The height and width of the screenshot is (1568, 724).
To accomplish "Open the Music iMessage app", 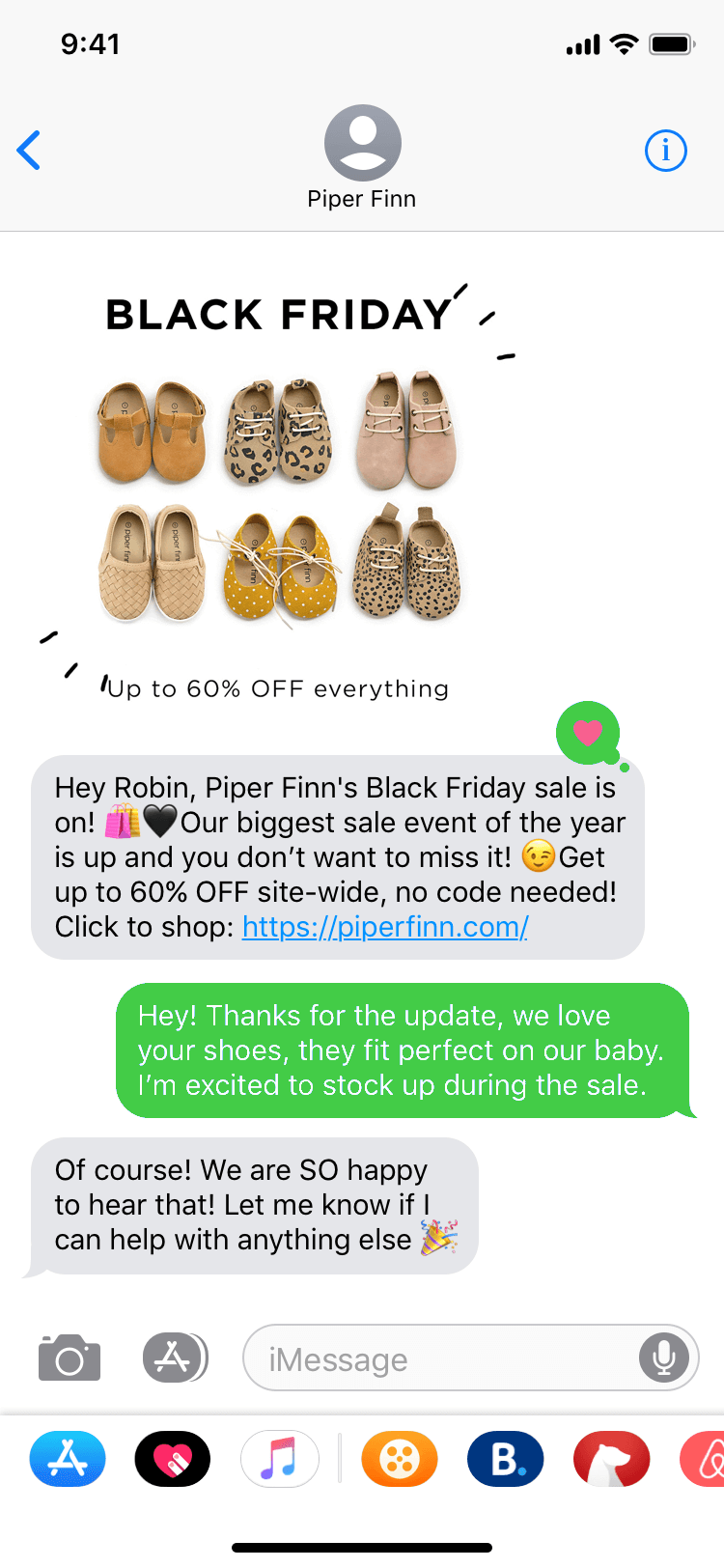I will [279, 1459].
